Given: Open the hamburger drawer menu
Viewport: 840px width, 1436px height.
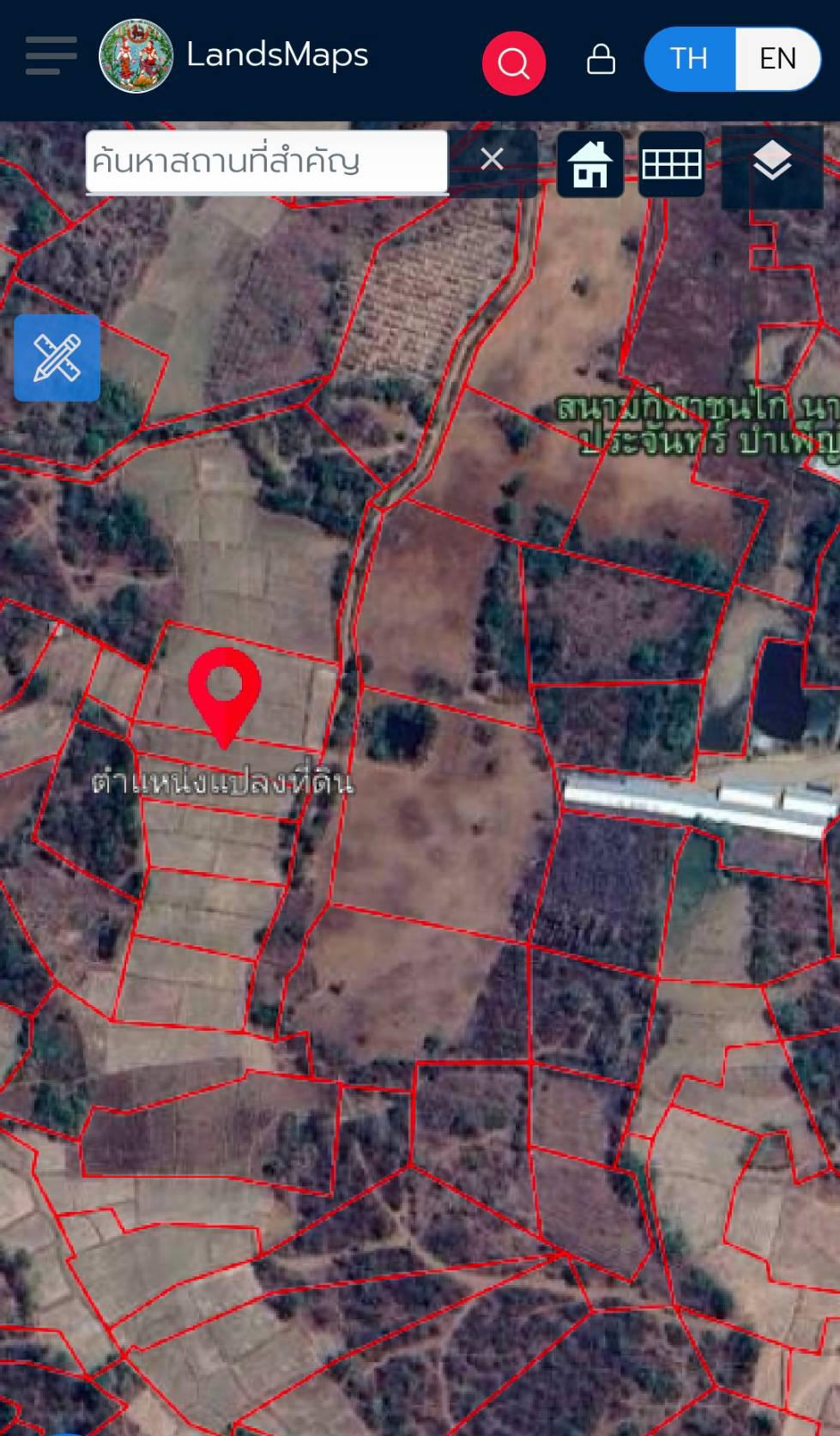Looking at the screenshot, I should (51, 56).
